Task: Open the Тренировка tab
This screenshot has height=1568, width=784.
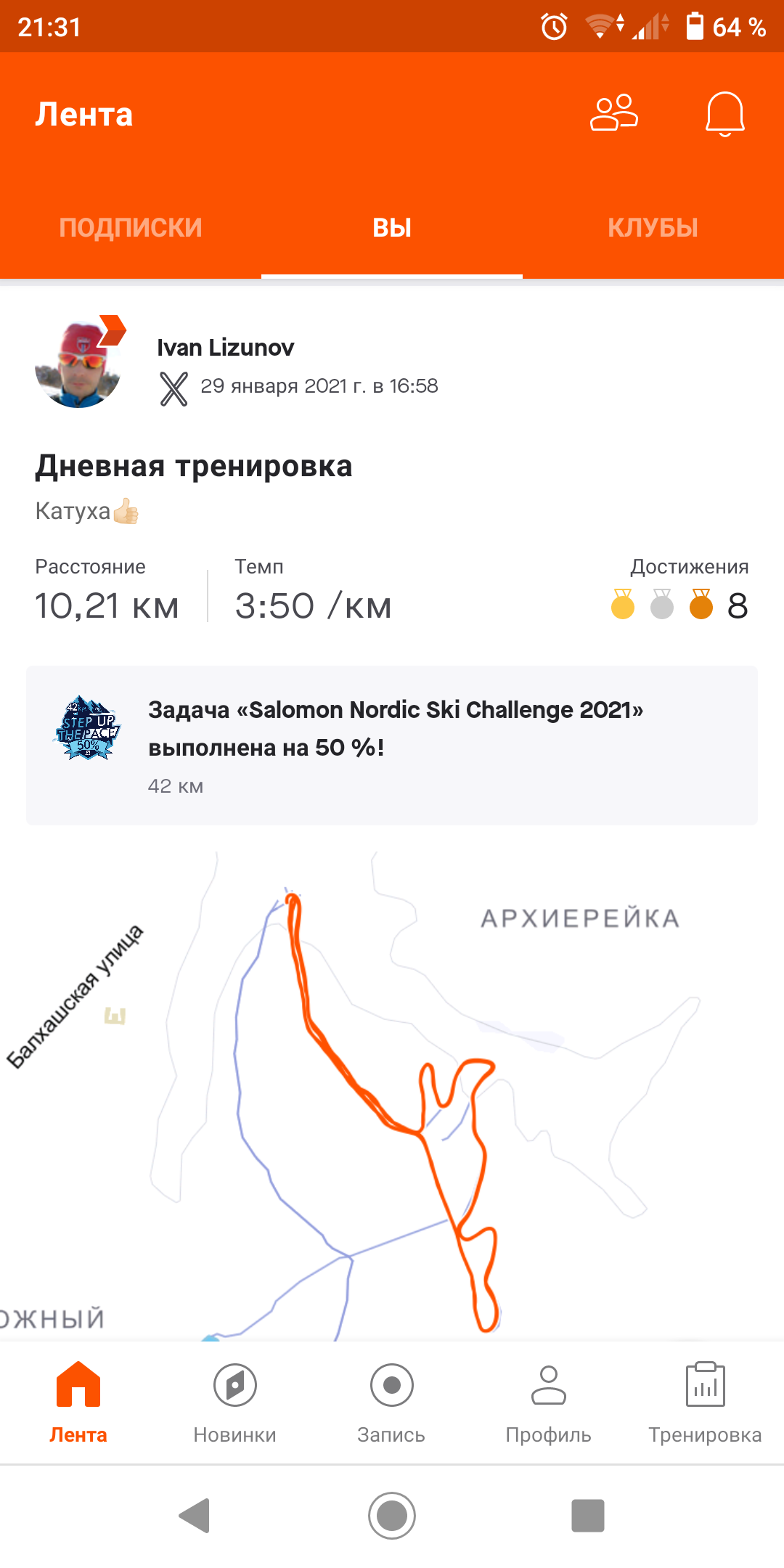Action: (x=705, y=1402)
